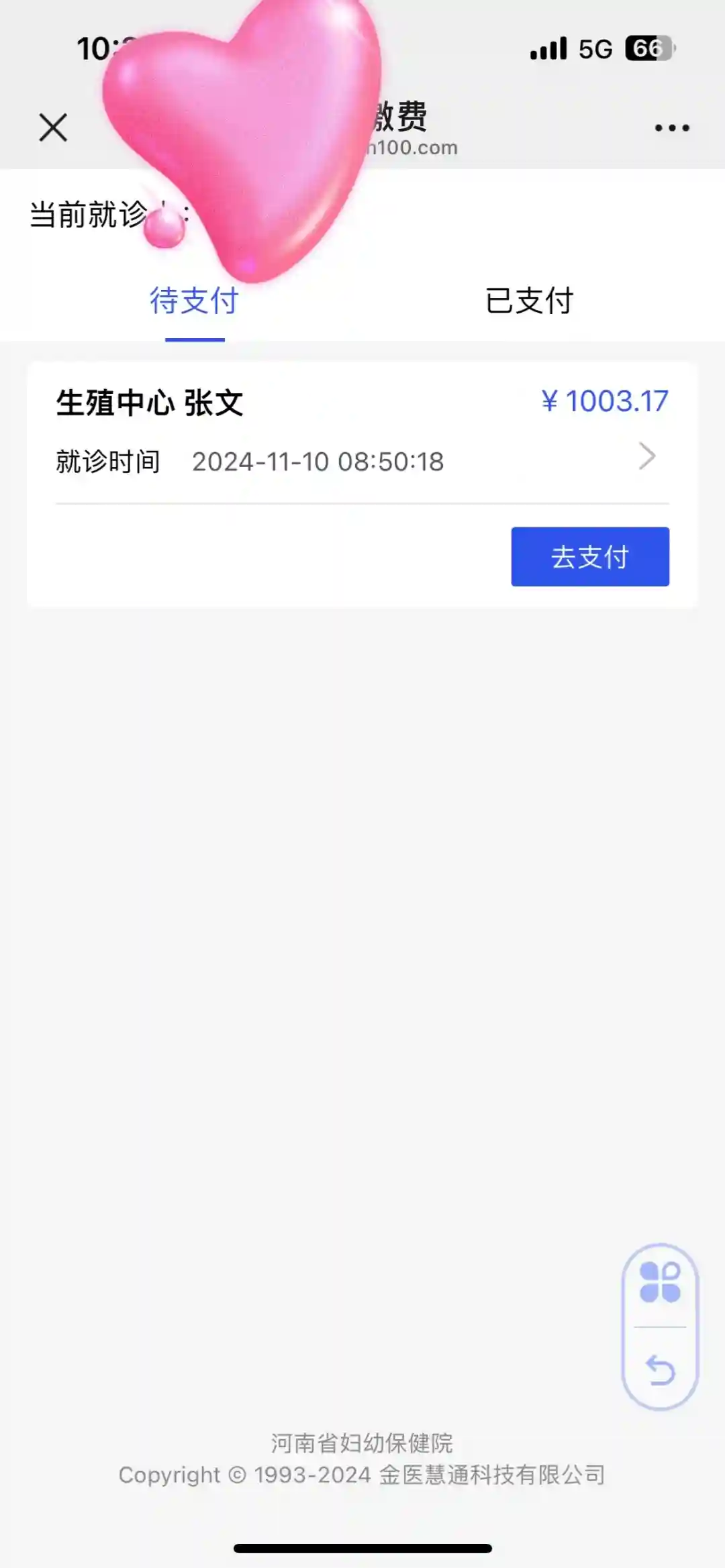Tap the 去支付 button

pyautogui.click(x=589, y=557)
